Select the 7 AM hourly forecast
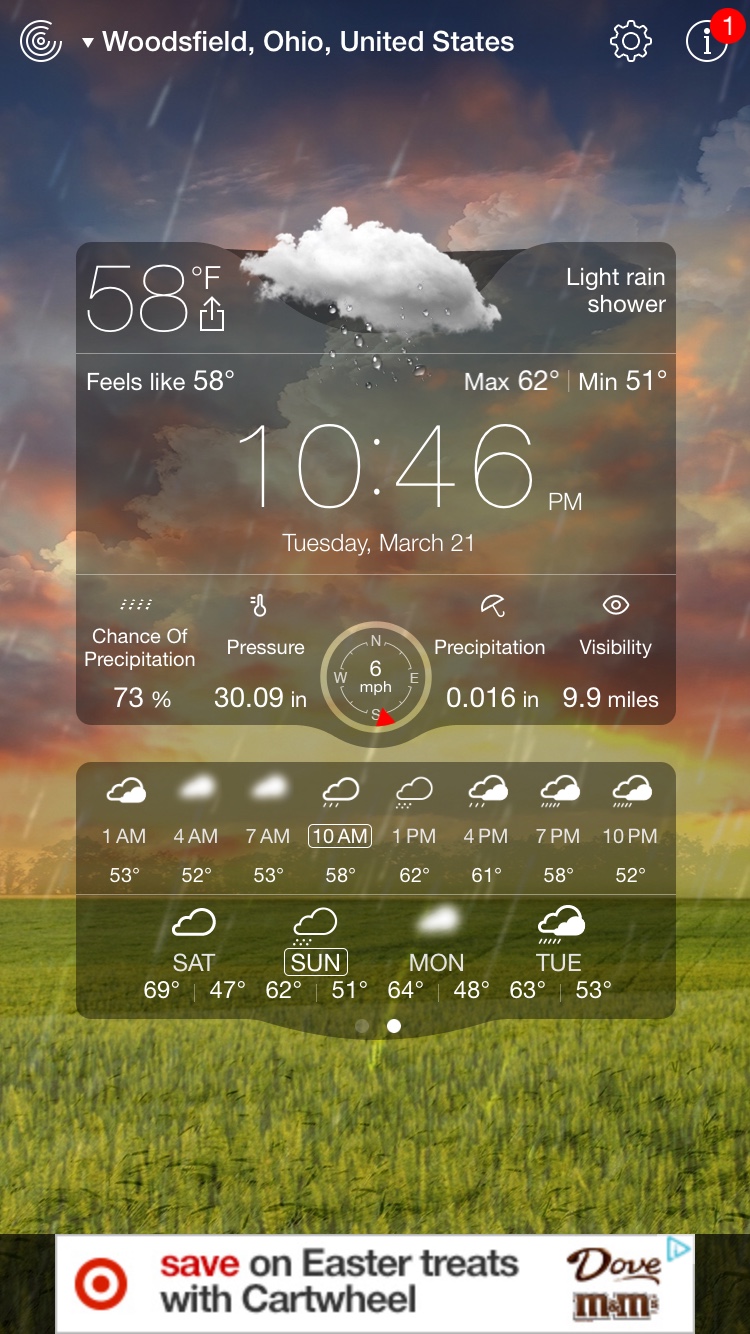 pyautogui.click(x=268, y=836)
